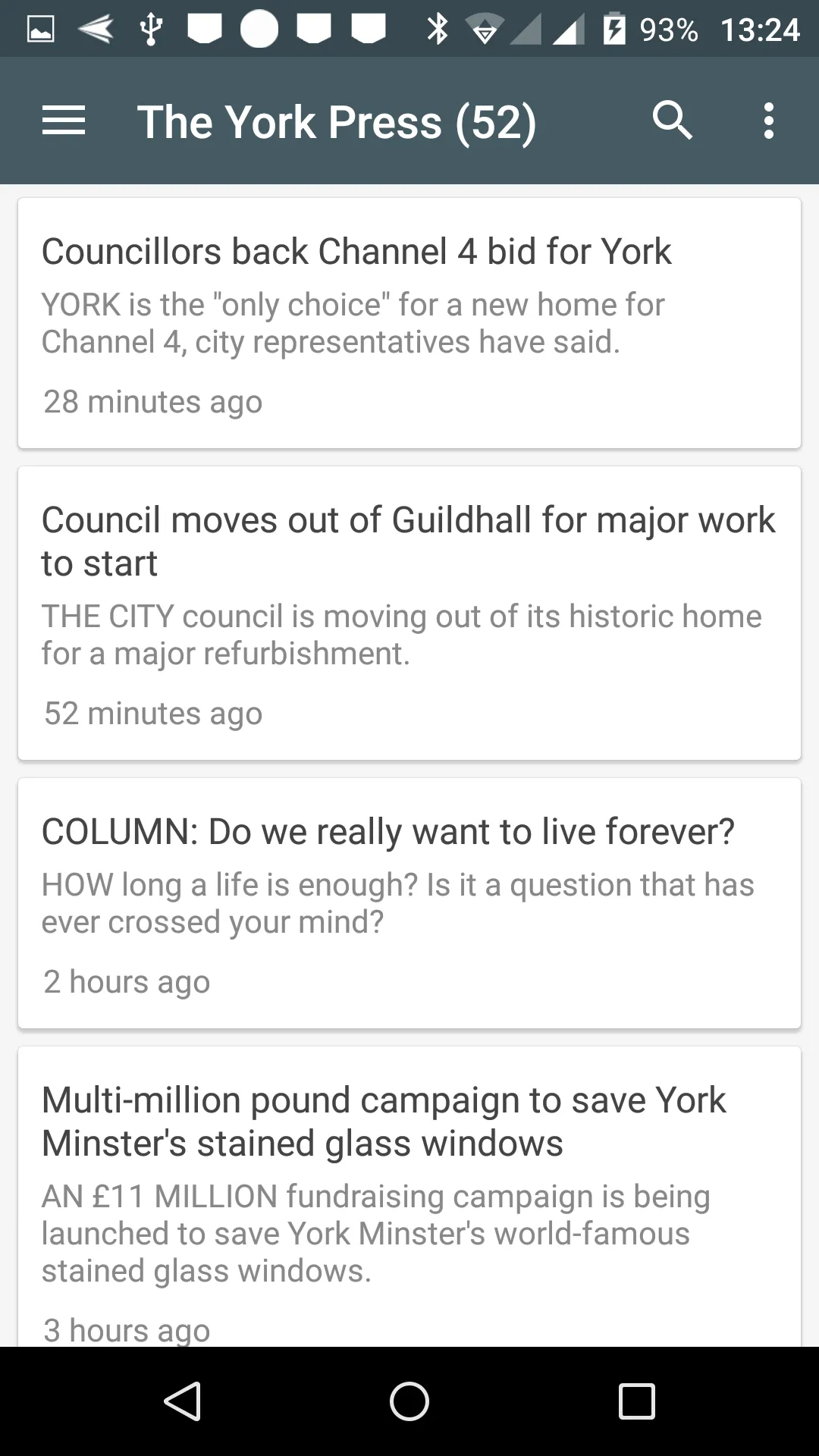The image size is (819, 1456).
Task: Tap the search icon in the app bar
Action: click(673, 121)
